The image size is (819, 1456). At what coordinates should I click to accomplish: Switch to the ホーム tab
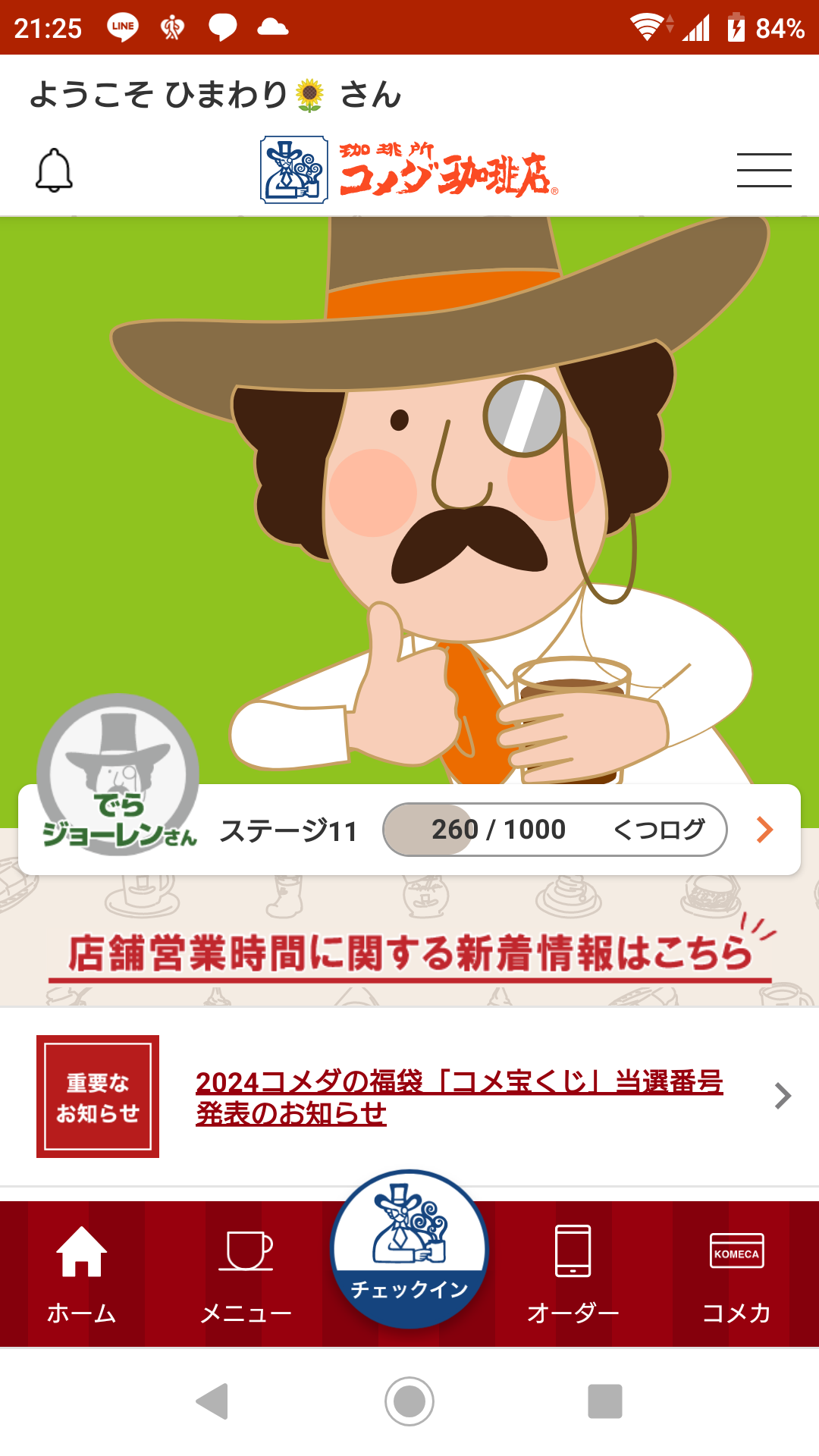pyautogui.click(x=82, y=1275)
